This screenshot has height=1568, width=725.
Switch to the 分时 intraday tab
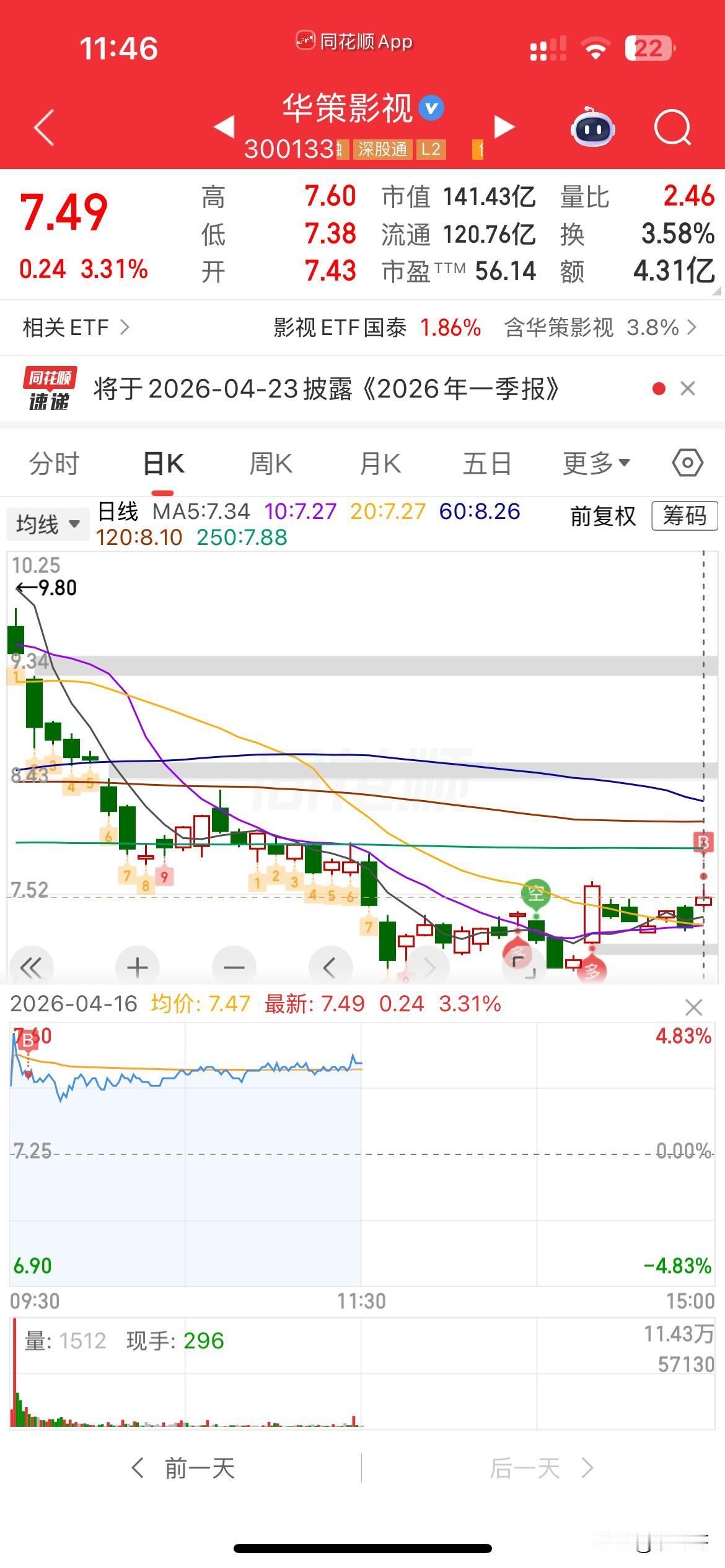coord(55,462)
